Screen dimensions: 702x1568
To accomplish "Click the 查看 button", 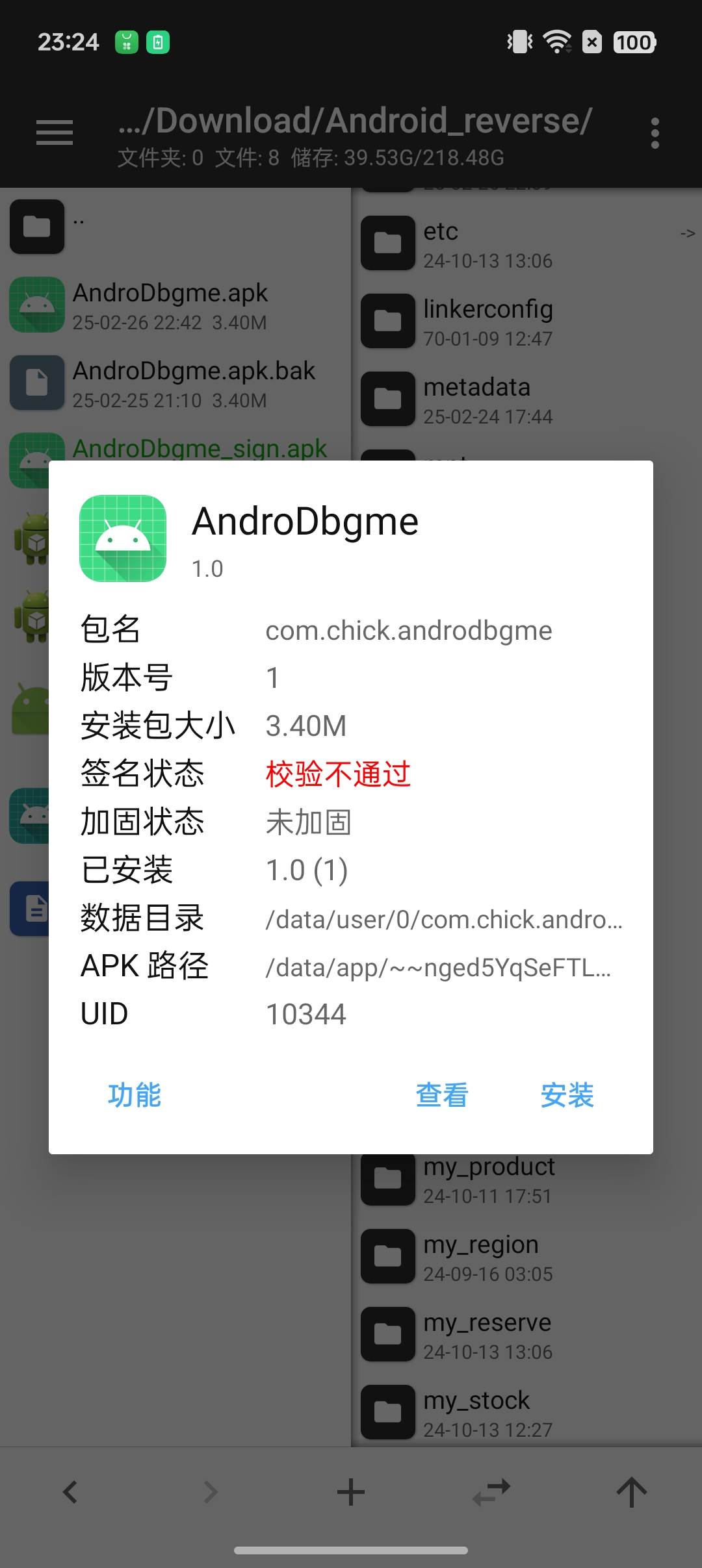I will click(441, 1095).
